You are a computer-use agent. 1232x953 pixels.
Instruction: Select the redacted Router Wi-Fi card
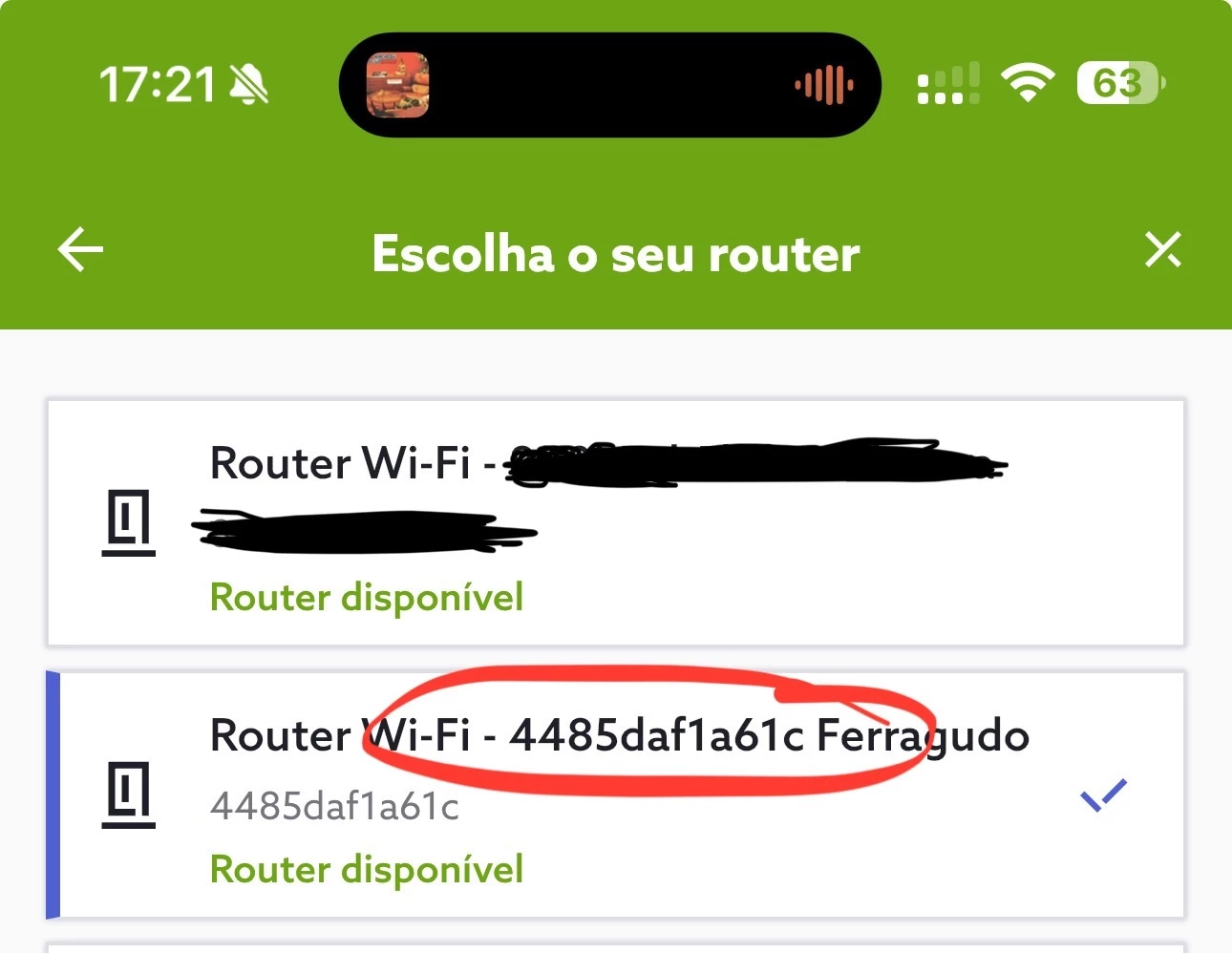pyautogui.click(x=615, y=524)
